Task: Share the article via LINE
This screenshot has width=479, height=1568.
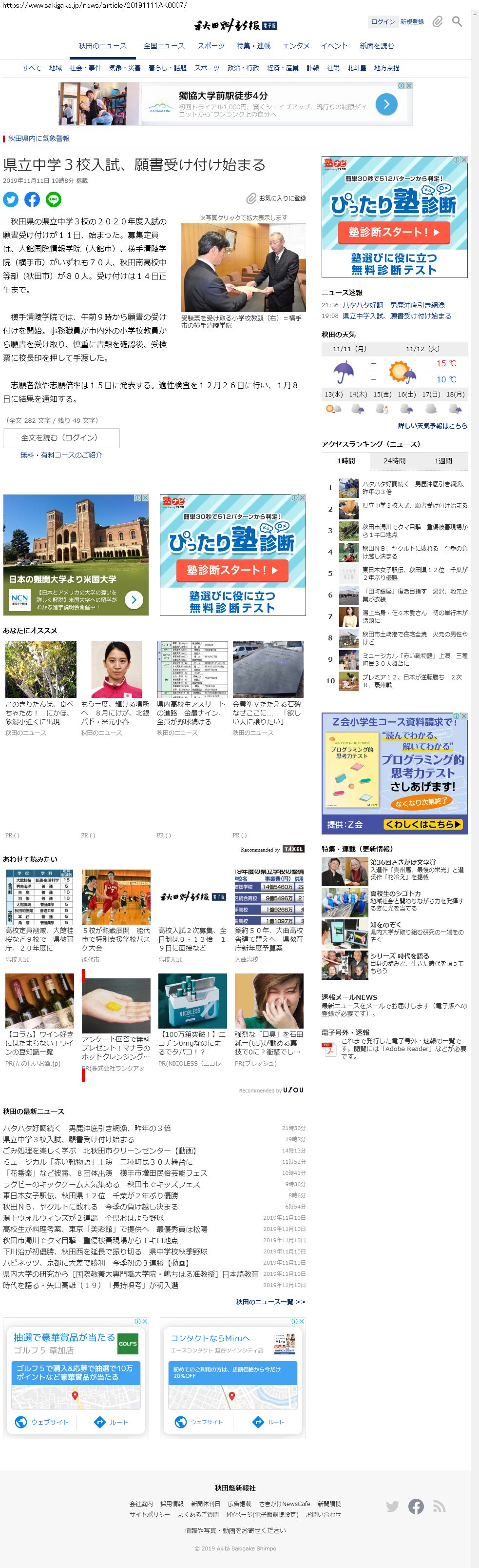Action: click(54, 199)
